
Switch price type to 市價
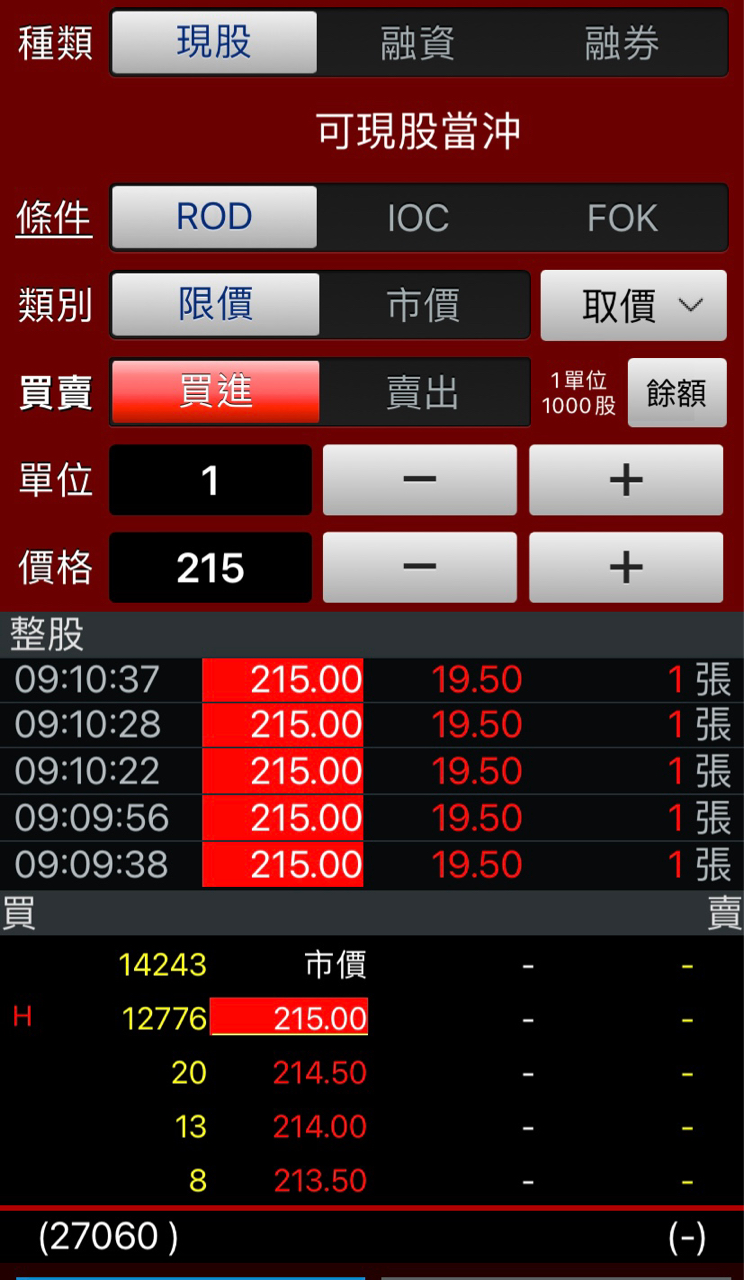point(423,305)
